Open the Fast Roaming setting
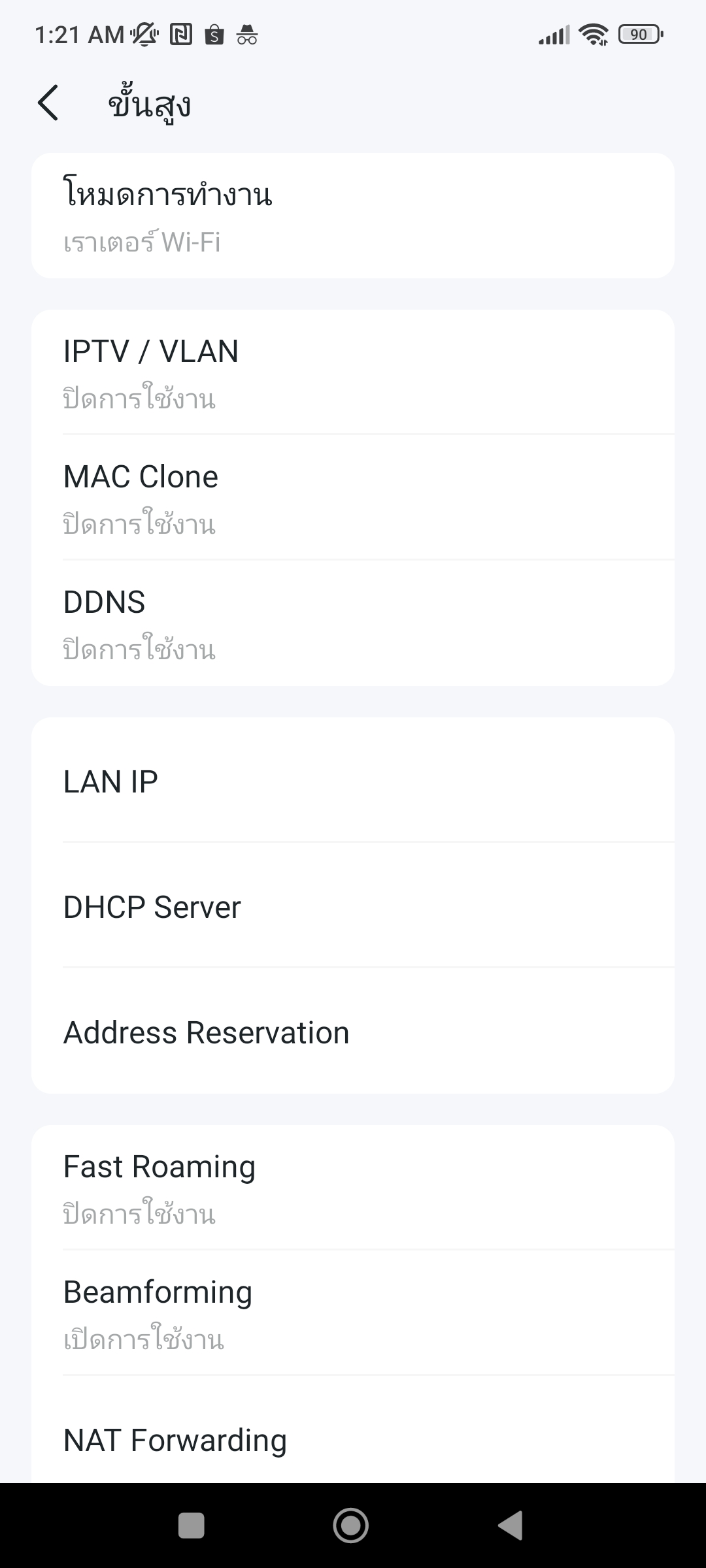 [x=353, y=1188]
